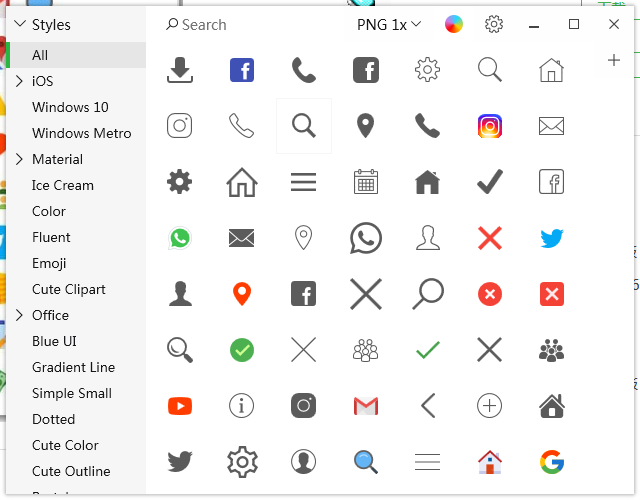Select the colorful Instagram icon
Viewport: 640px width, 500px height.
489,126
